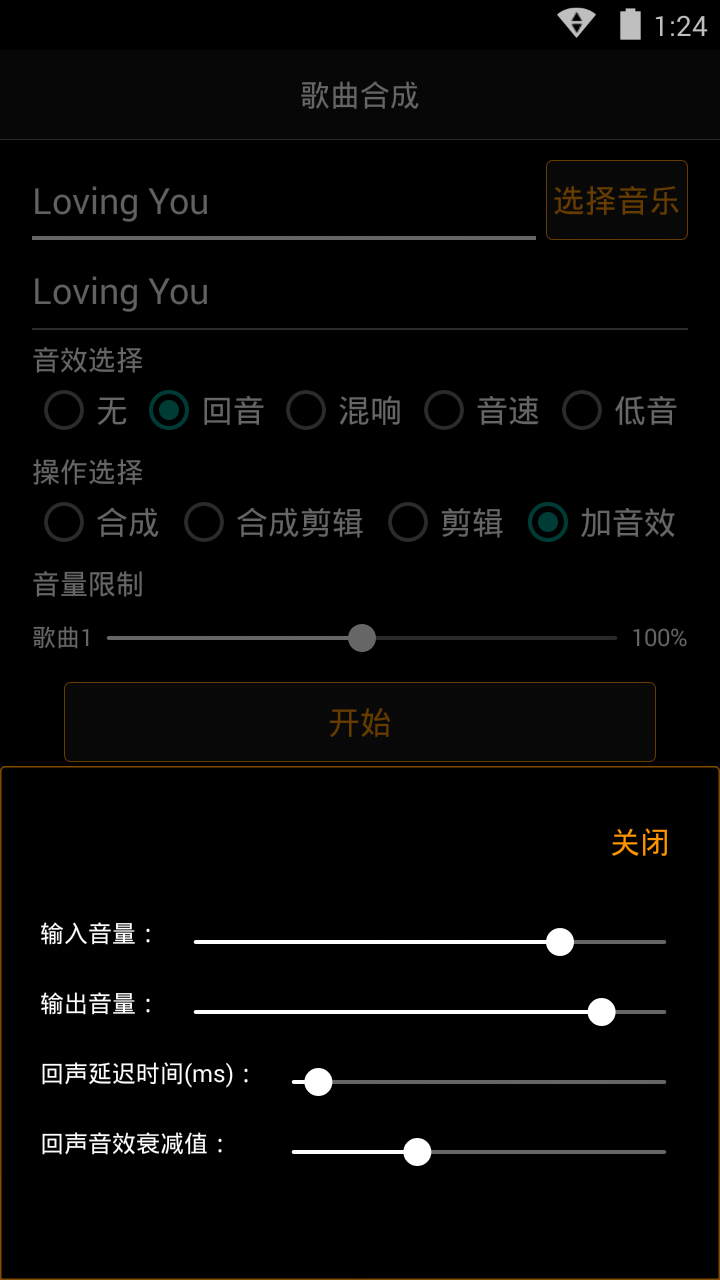Tap the 回声延迟时间 slider
The image size is (720, 1280).
click(x=479, y=1082)
